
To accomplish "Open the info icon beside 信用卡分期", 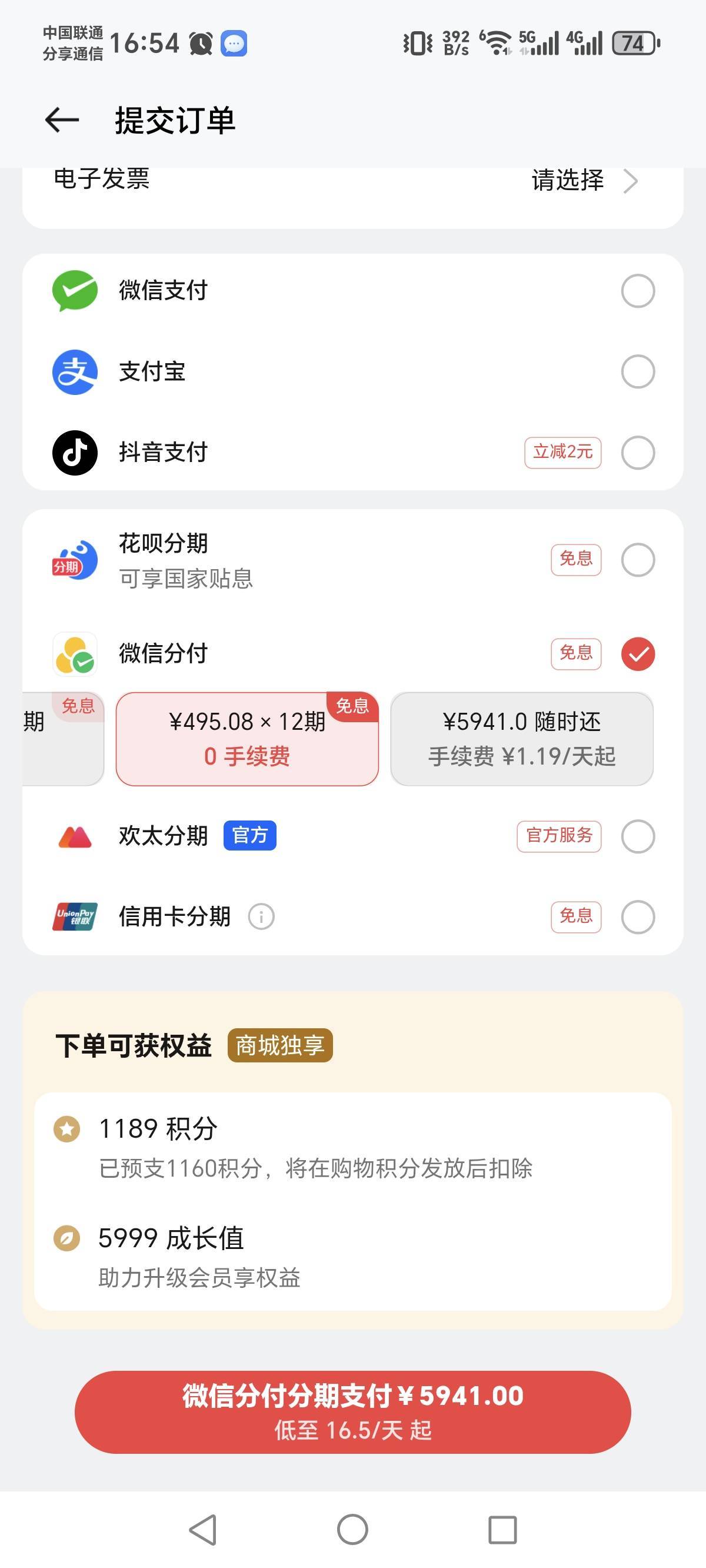I will (x=261, y=916).
